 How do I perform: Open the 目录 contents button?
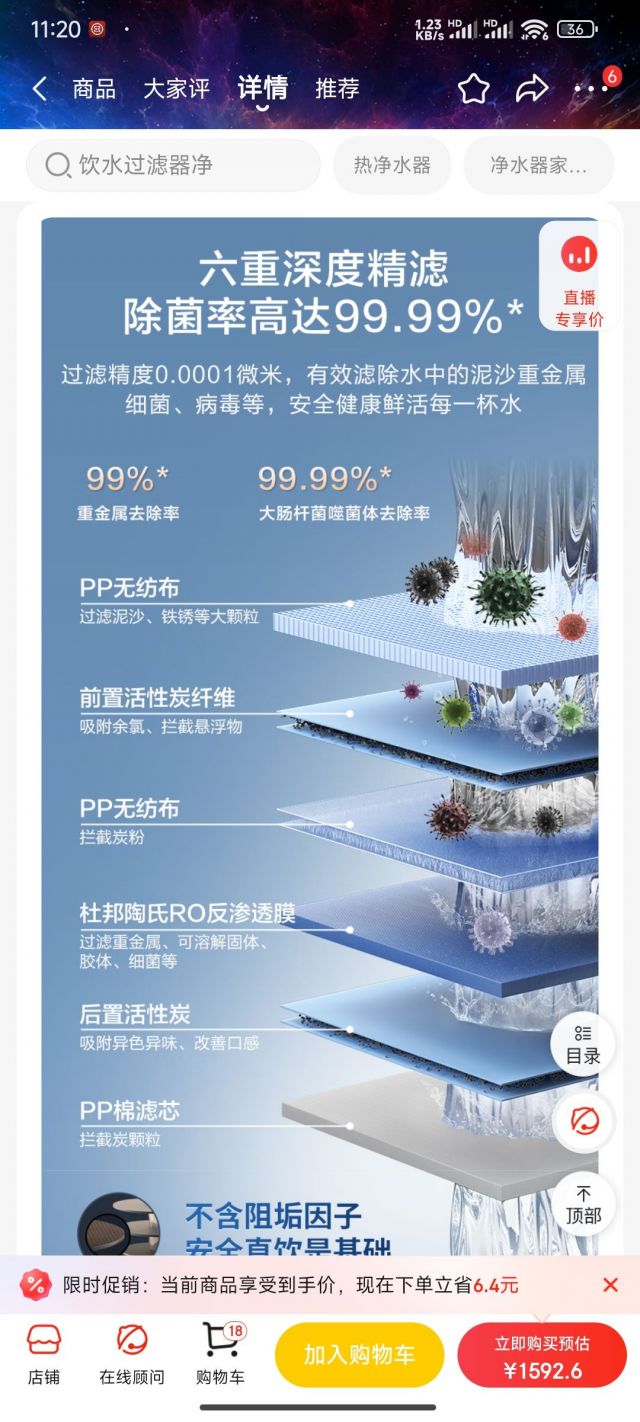[583, 1043]
